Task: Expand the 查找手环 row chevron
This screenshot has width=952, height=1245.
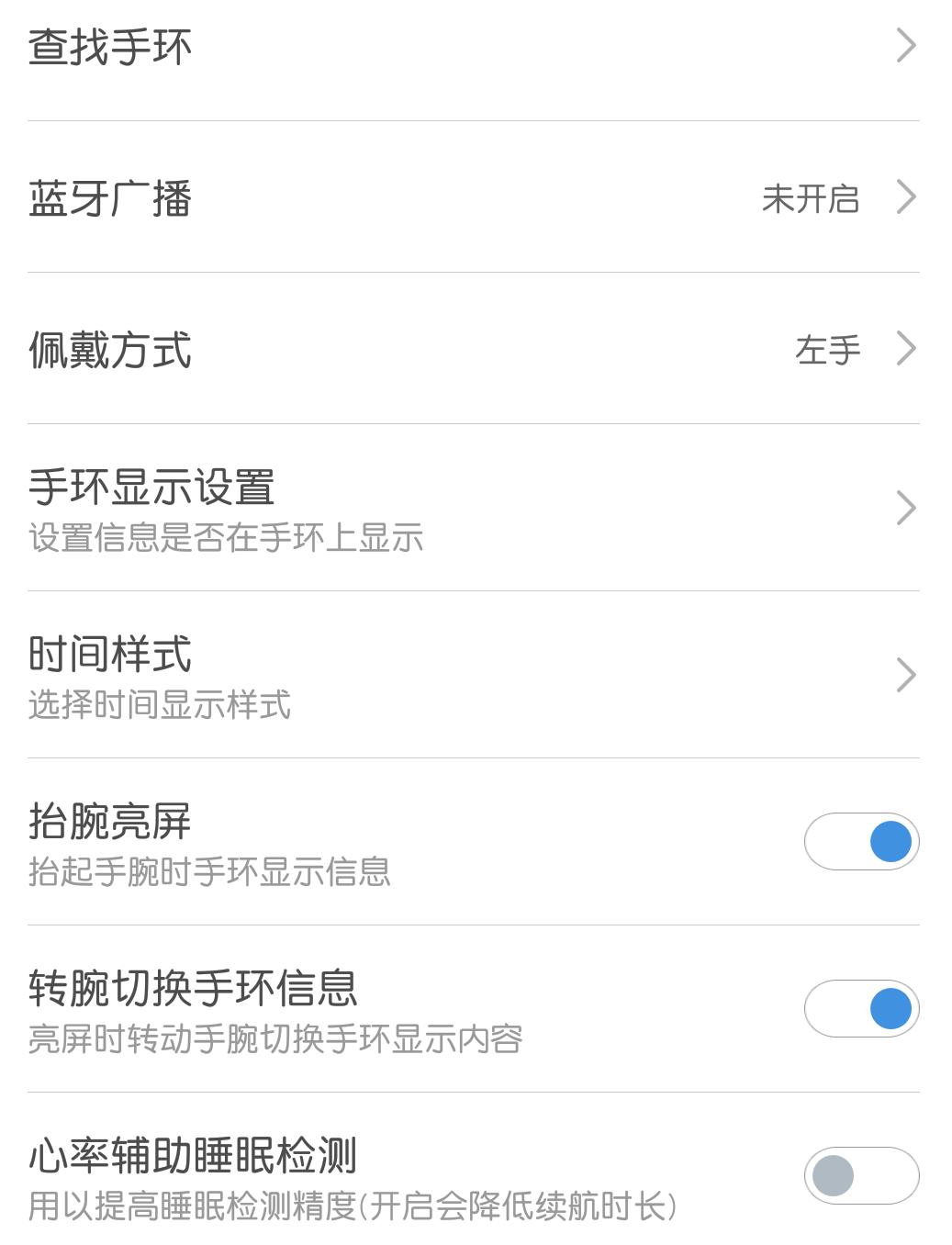Action: [907, 44]
